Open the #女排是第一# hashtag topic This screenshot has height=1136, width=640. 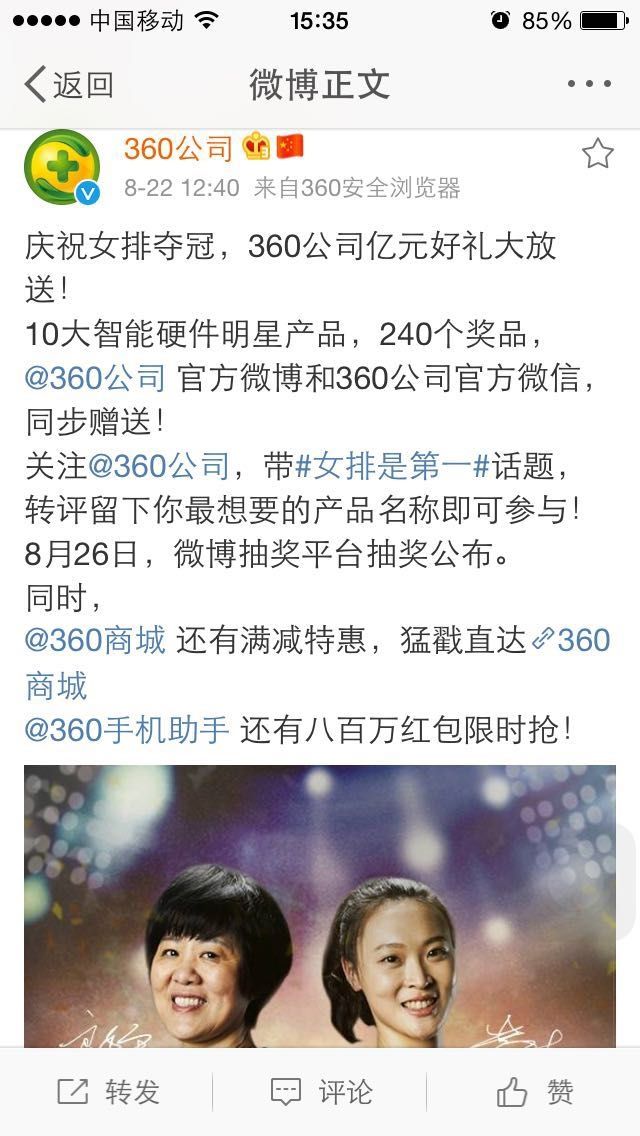coord(394,466)
